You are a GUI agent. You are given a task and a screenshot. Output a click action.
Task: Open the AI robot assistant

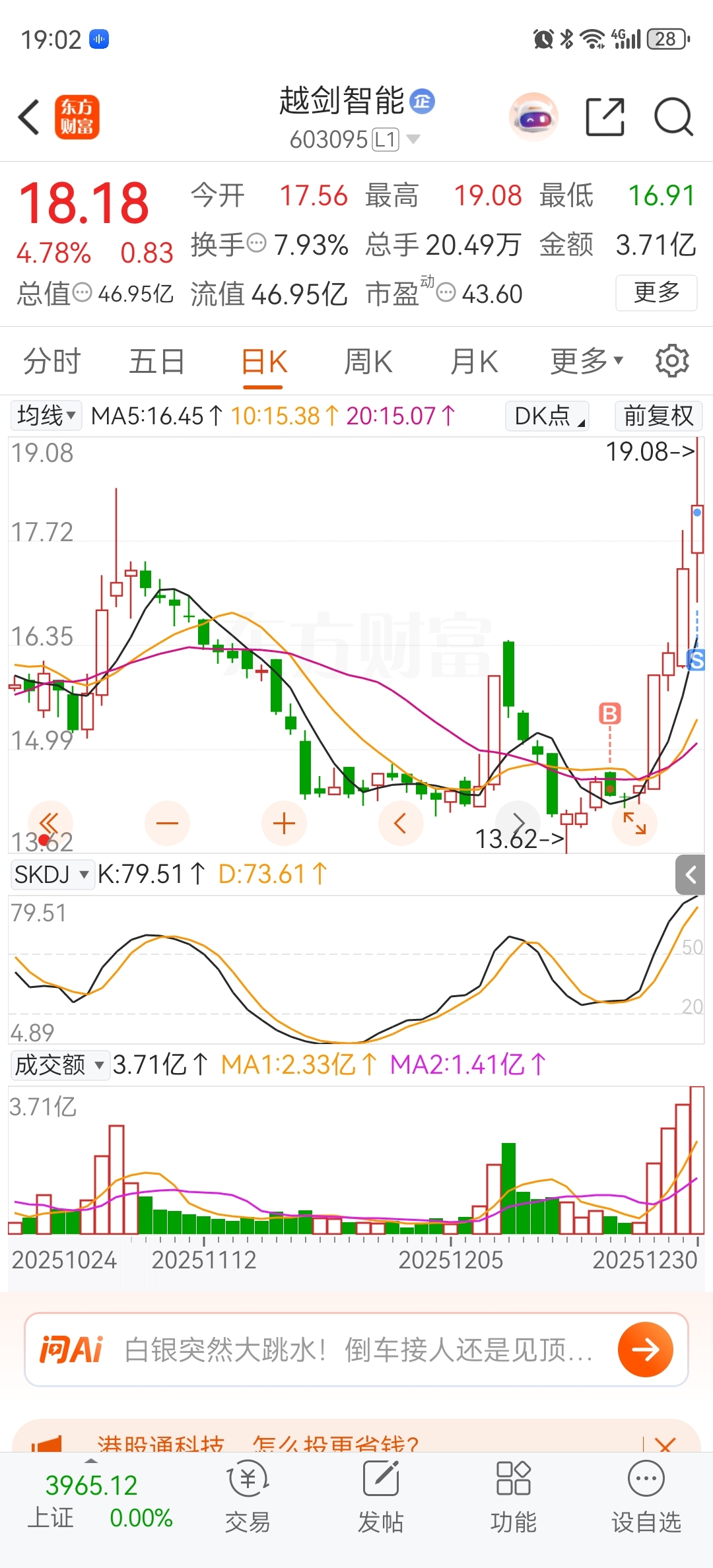click(533, 117)
